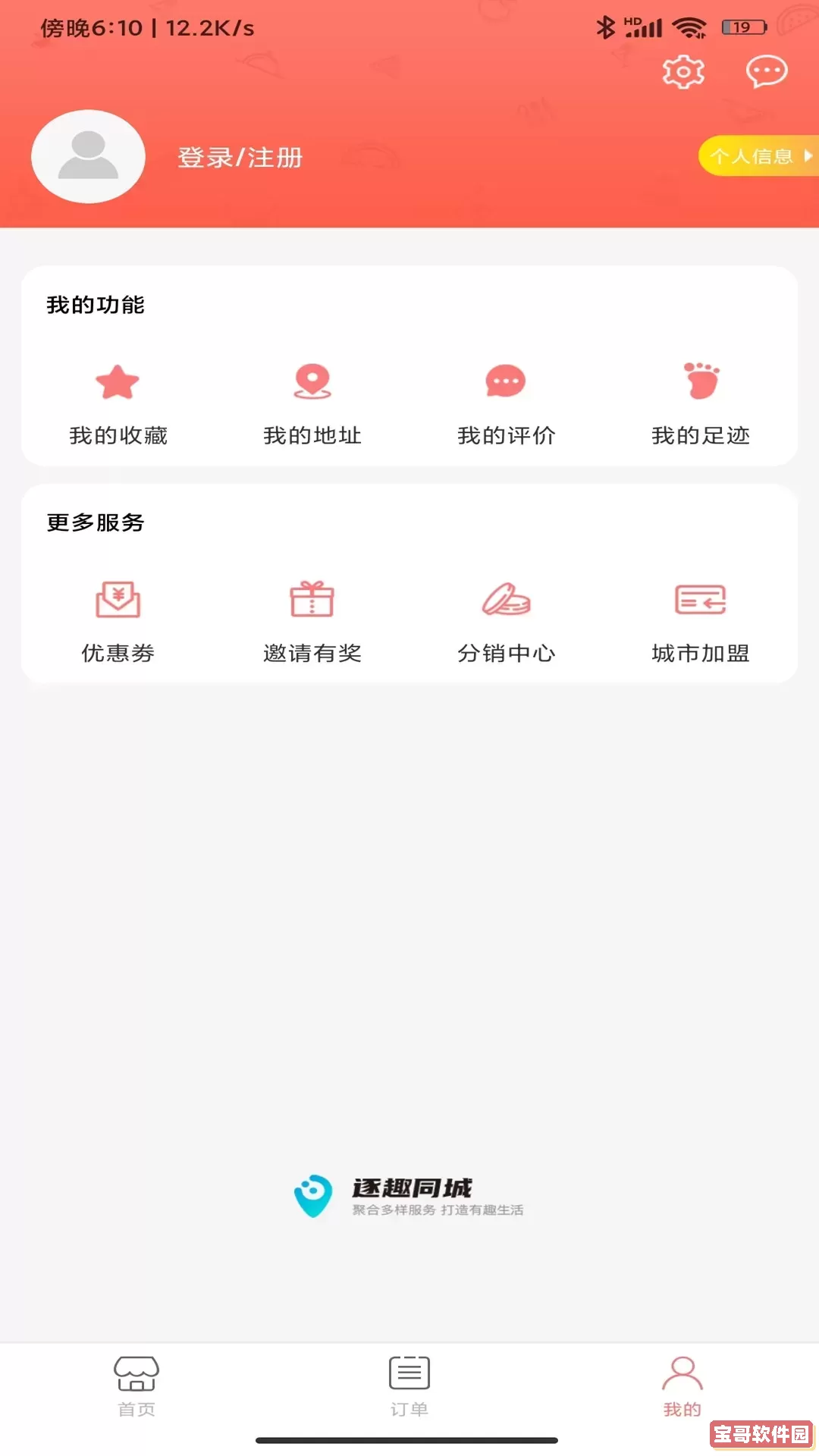The height and width of the screenshot is (1456, 819).
Task: Switch to the 订单 tab
Action: point(409,1388)
